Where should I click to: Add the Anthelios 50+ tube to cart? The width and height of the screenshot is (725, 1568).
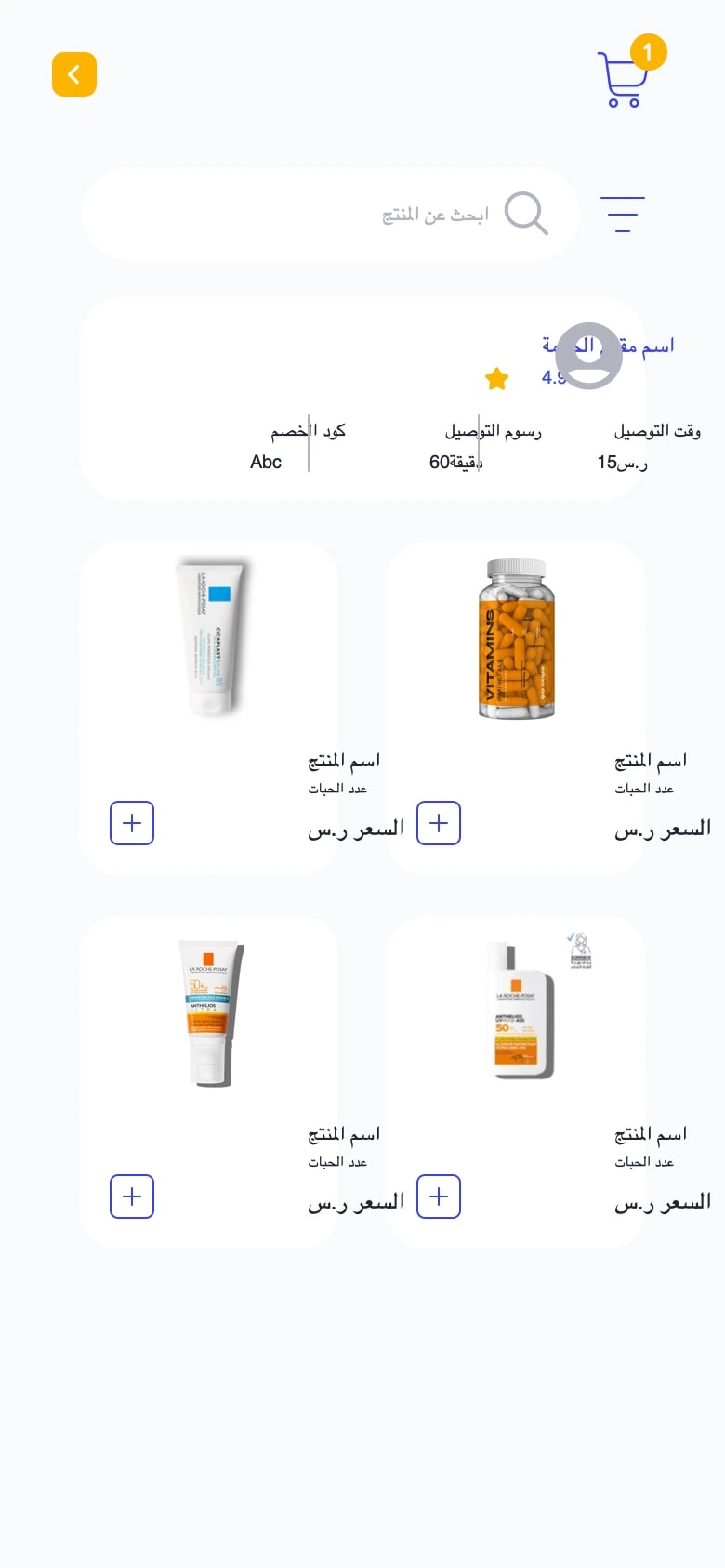coord(132,1196)
